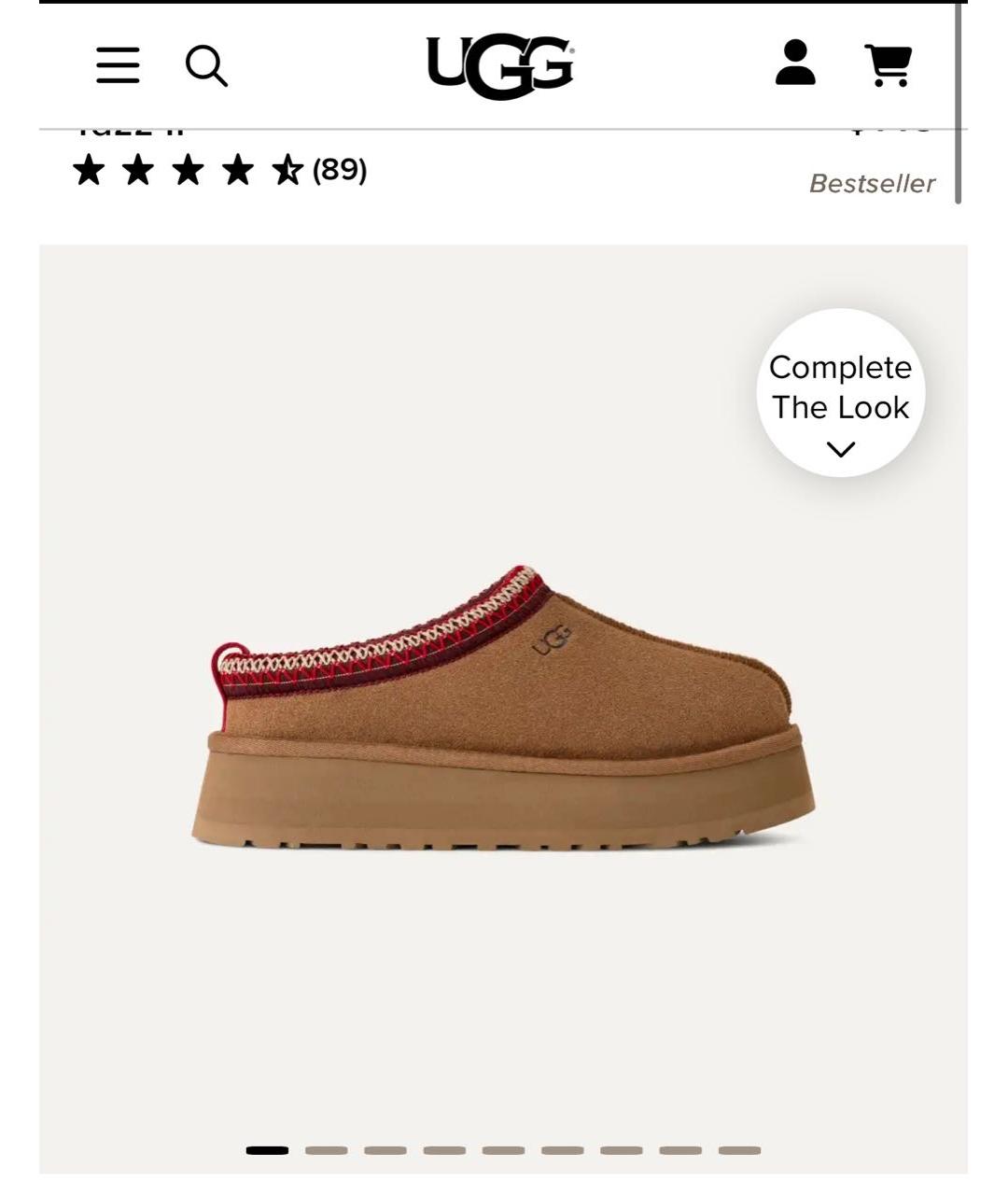Screen dimensions: 1008x1195
Task: Click the first filled rating star
Action: [x=90, y=171]
